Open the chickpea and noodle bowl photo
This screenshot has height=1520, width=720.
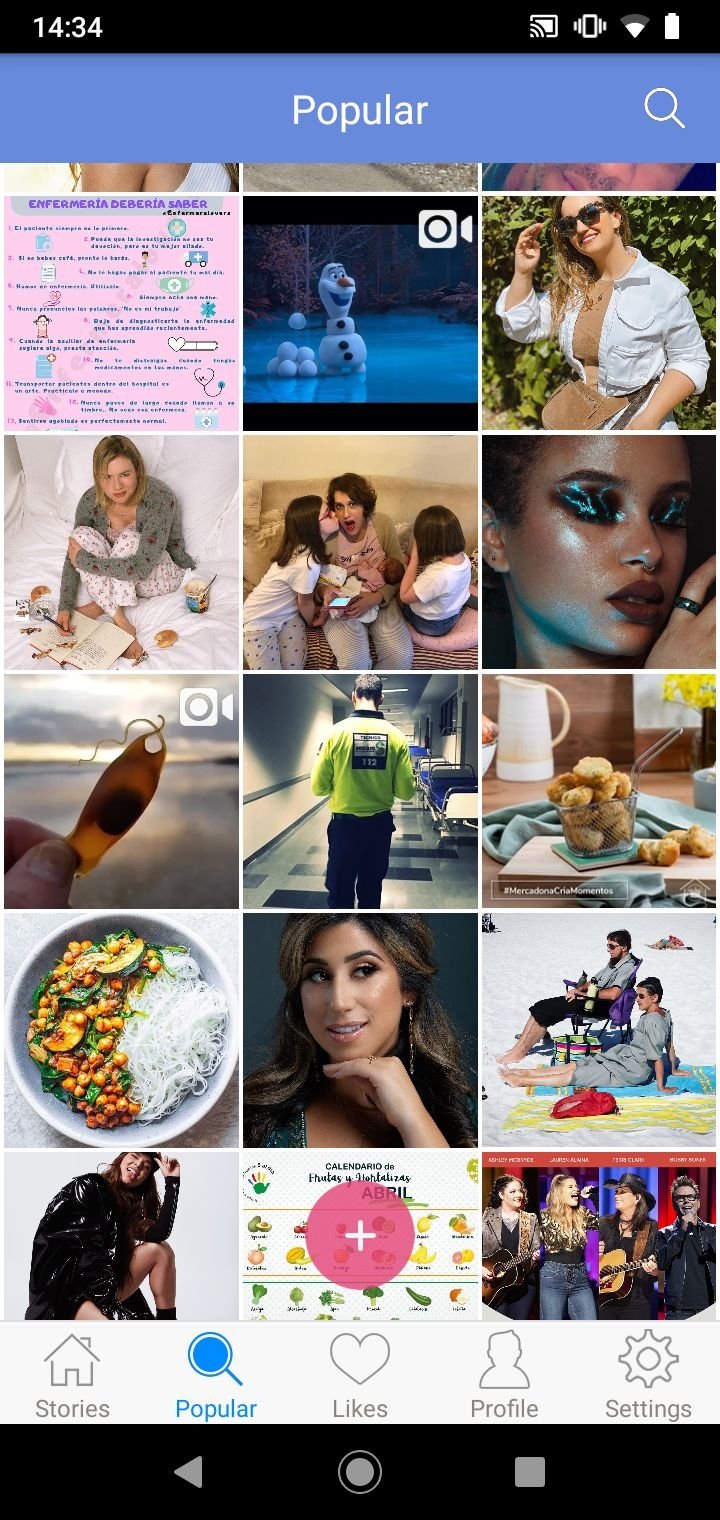tap(122, 1030)
